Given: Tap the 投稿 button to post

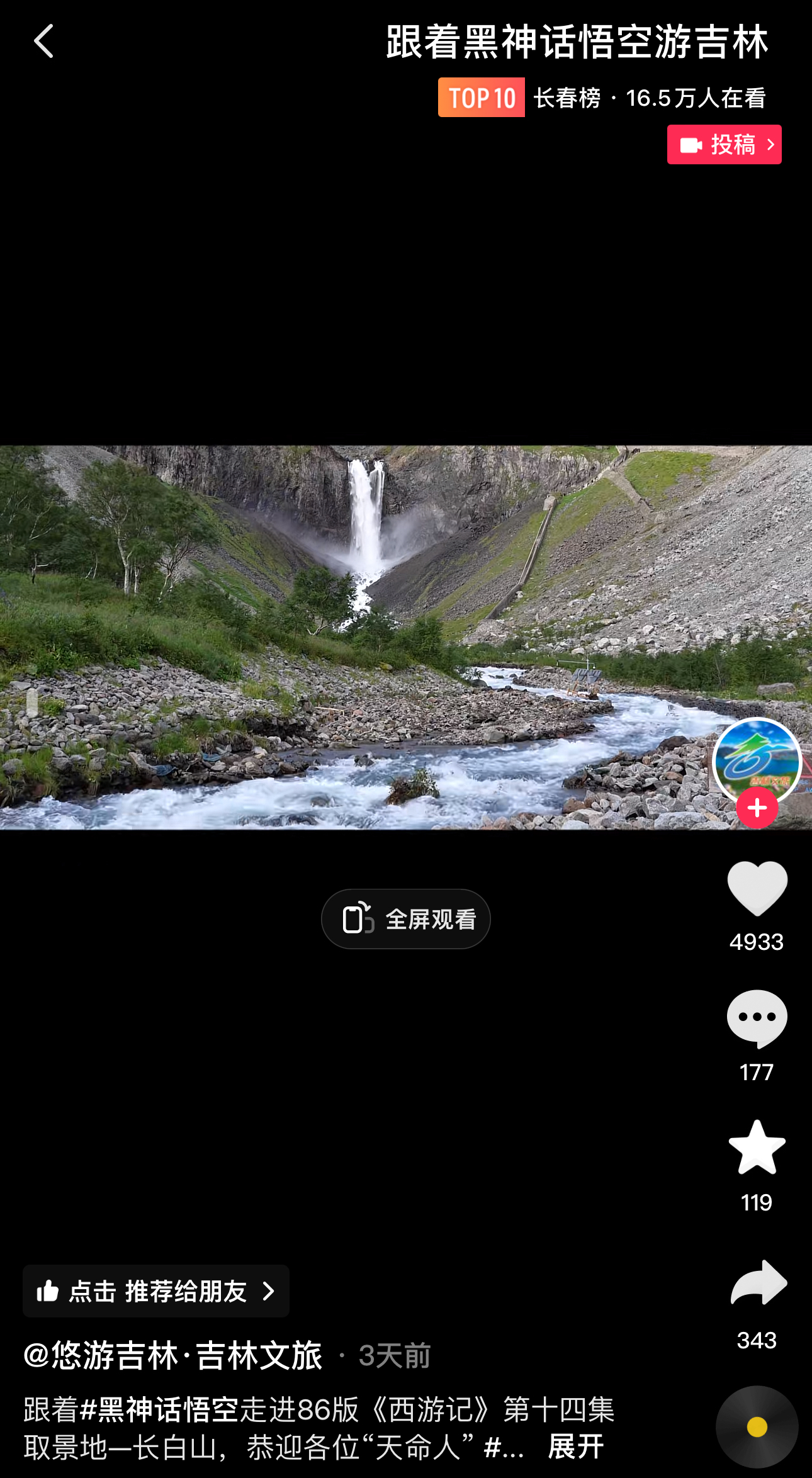Looking at the screenshot, I should 724,145.
